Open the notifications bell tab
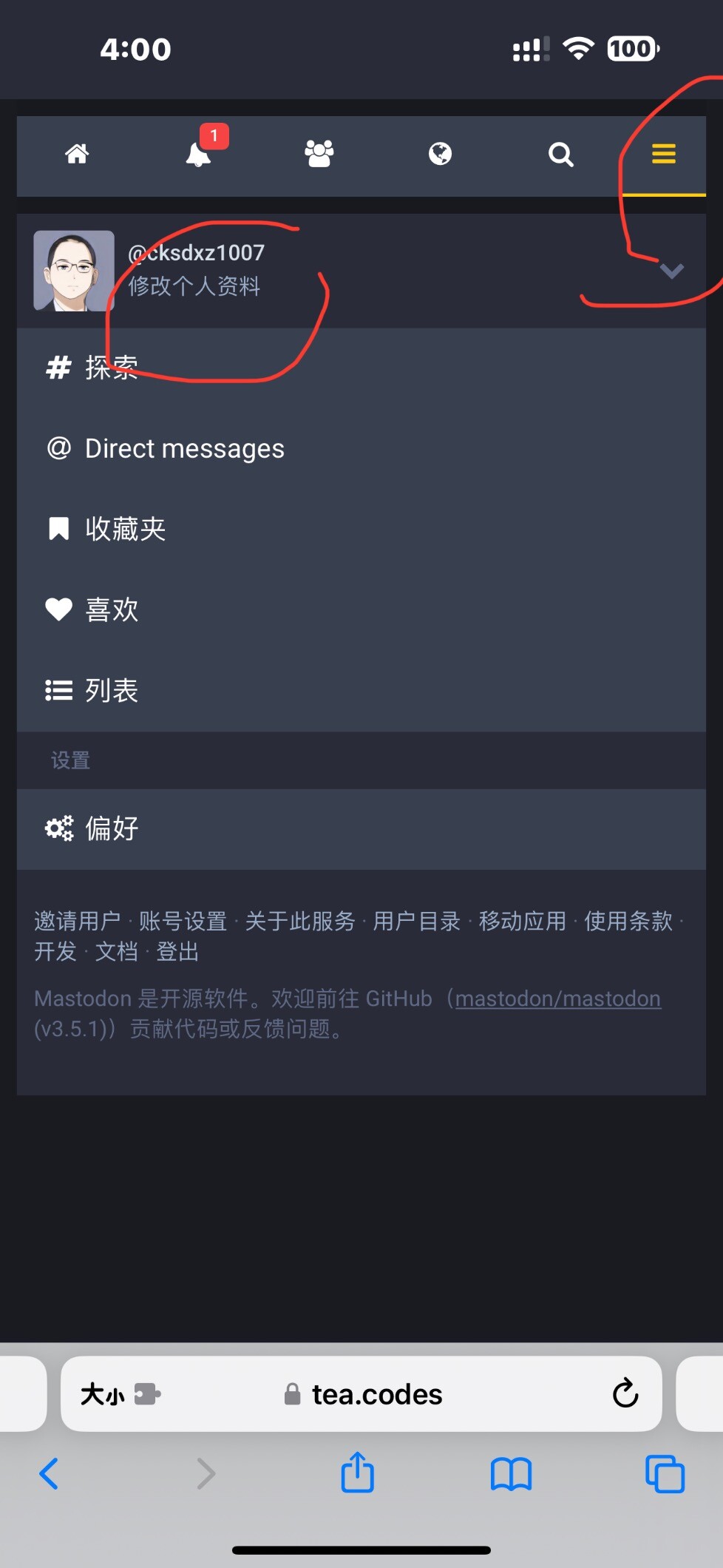 [198, 155]
